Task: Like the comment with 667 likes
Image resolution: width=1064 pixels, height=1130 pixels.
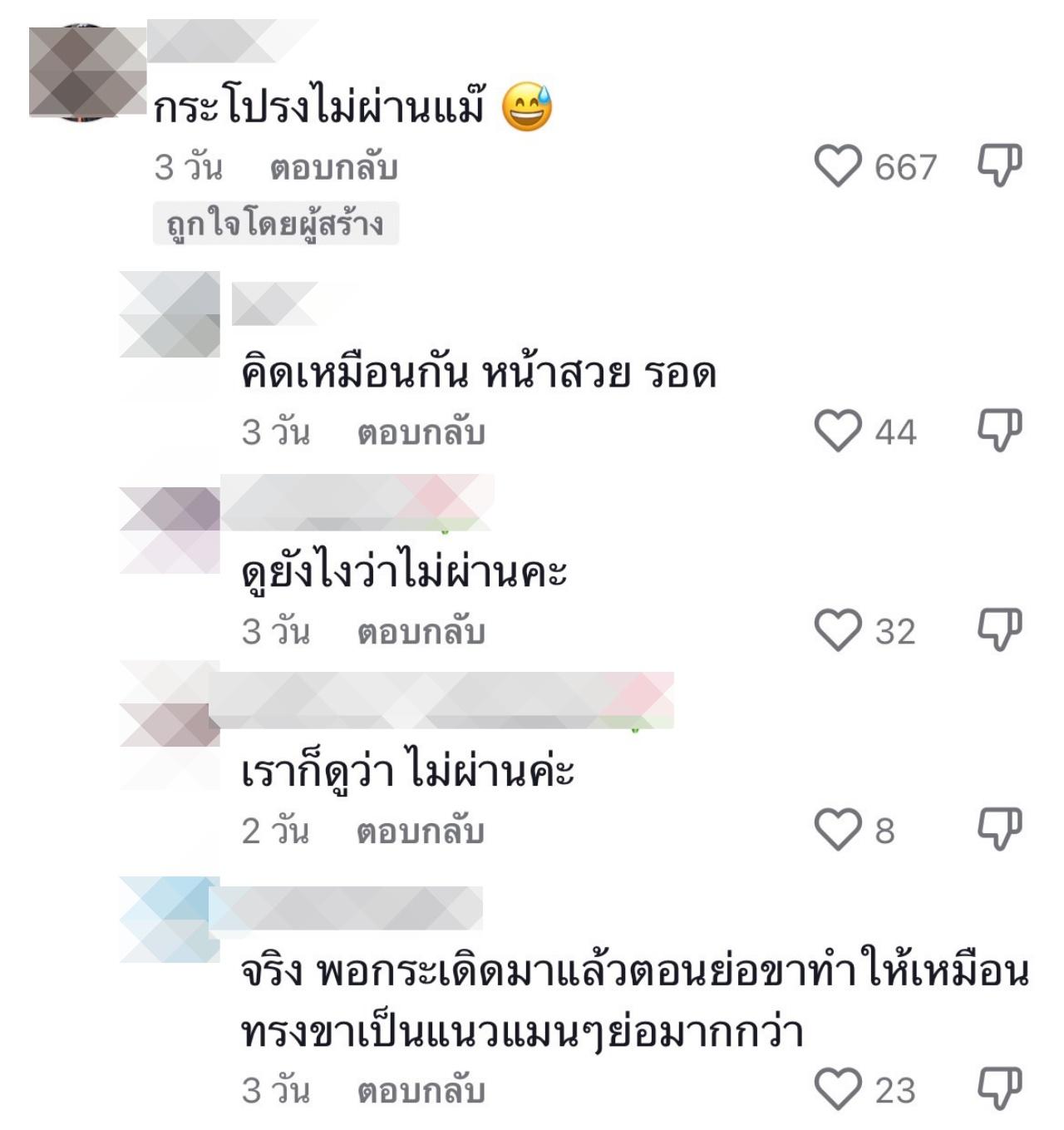Action: 837,165
